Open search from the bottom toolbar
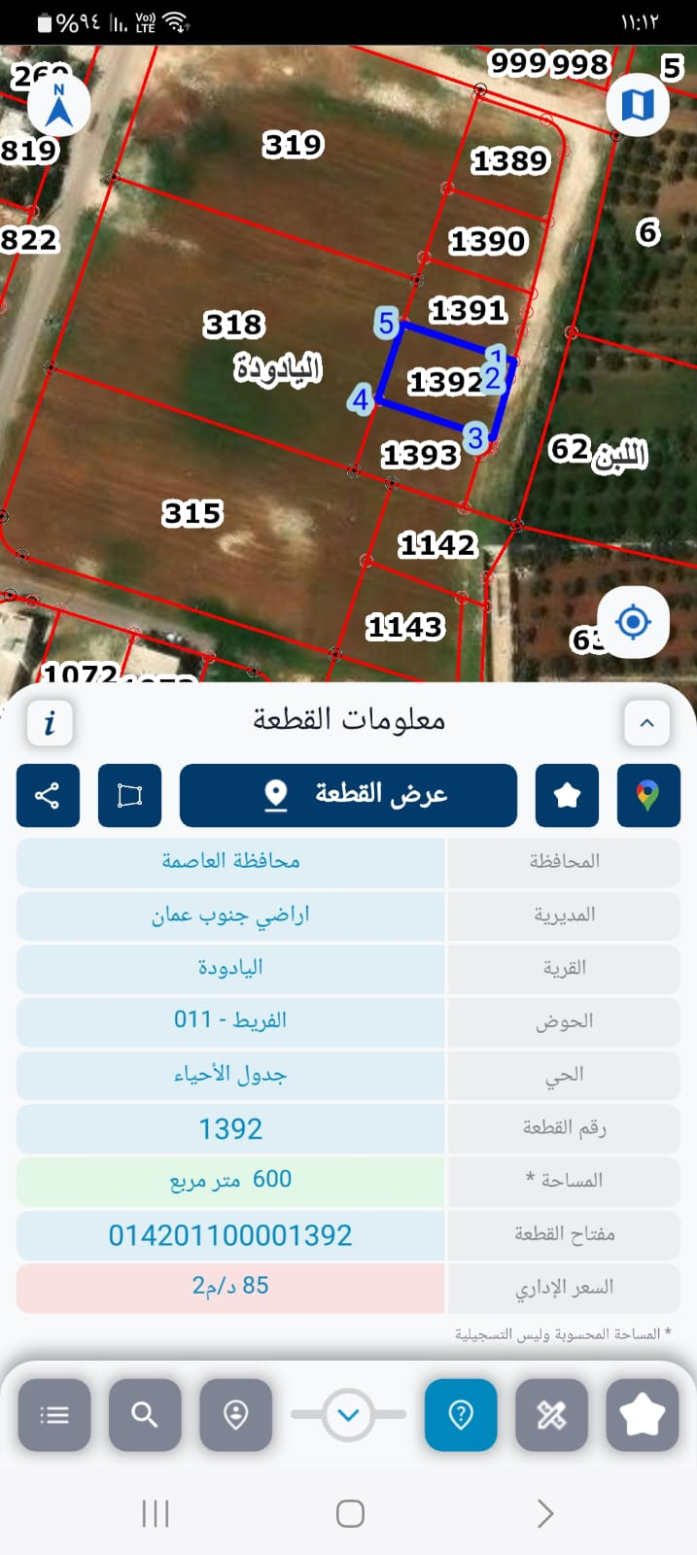This screenshot has width=697, height=1555. pos(145,1414)
